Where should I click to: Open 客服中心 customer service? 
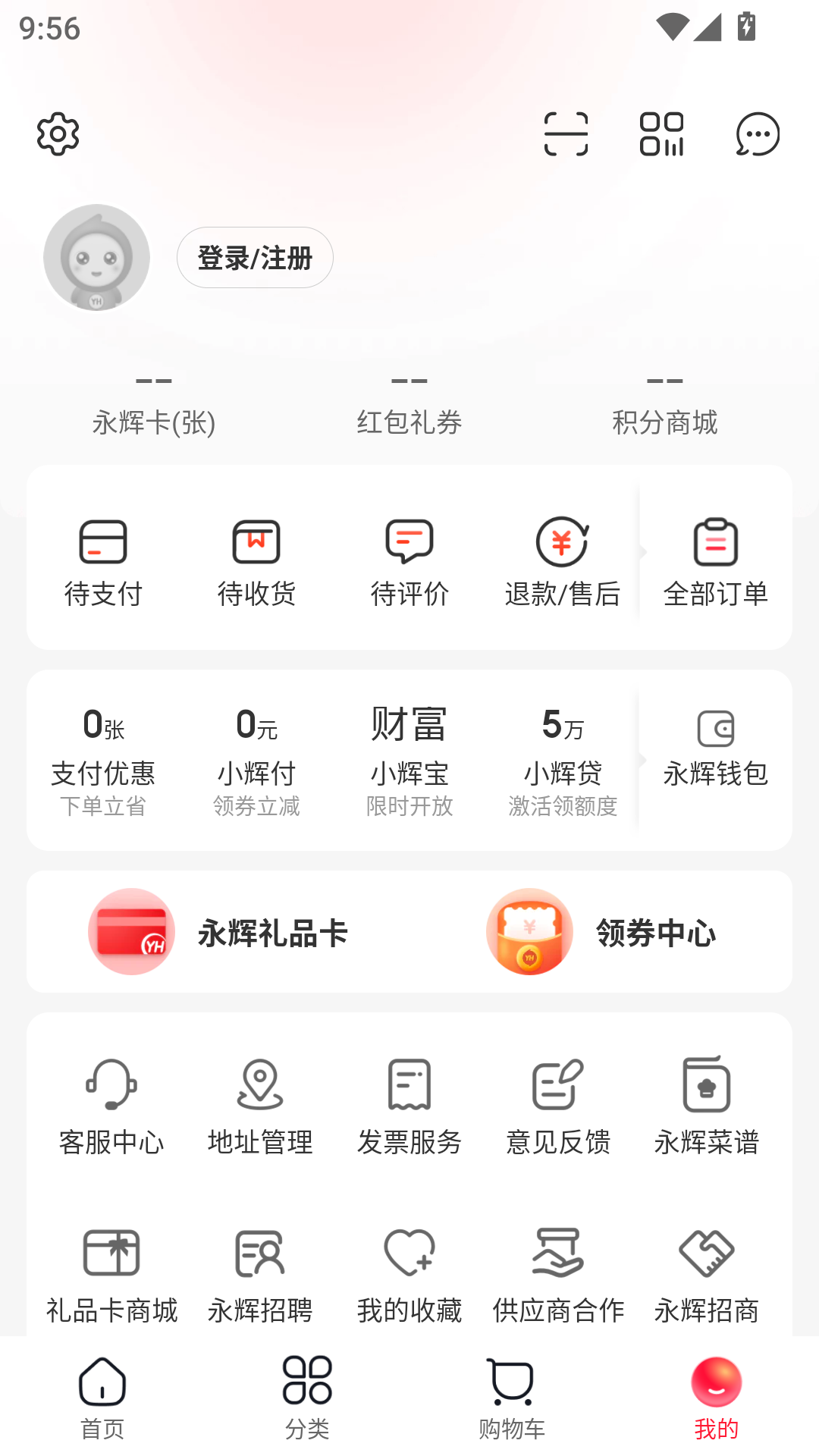pyautogui.click(x=112, y=1107)
